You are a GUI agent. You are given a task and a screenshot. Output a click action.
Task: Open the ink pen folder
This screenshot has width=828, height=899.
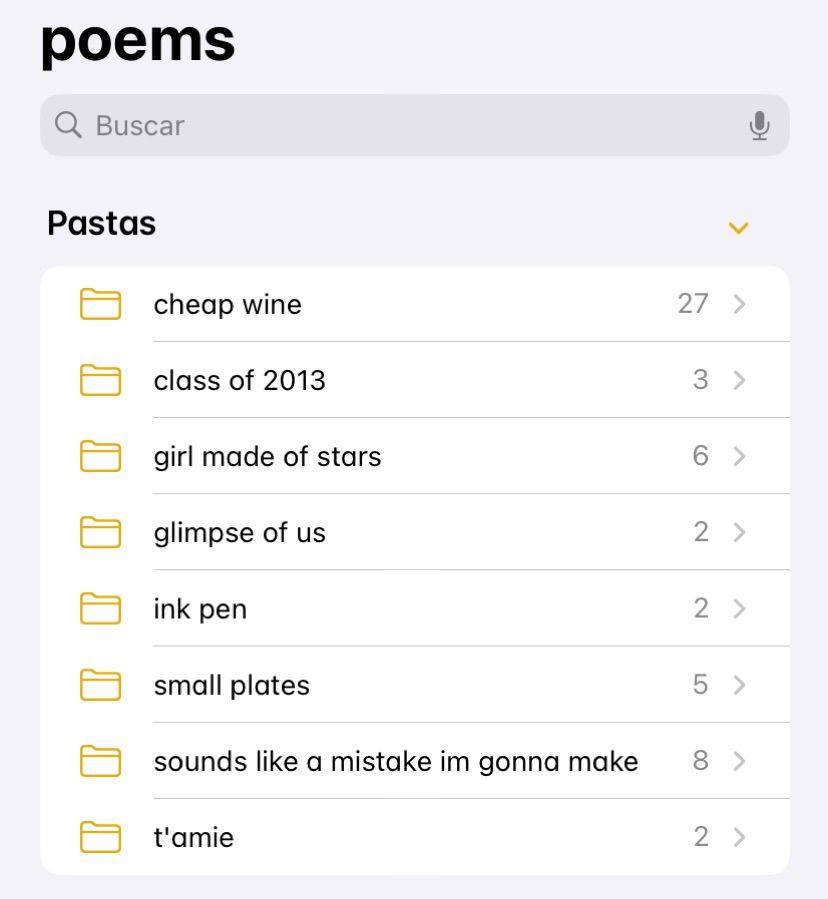(414, 609)
